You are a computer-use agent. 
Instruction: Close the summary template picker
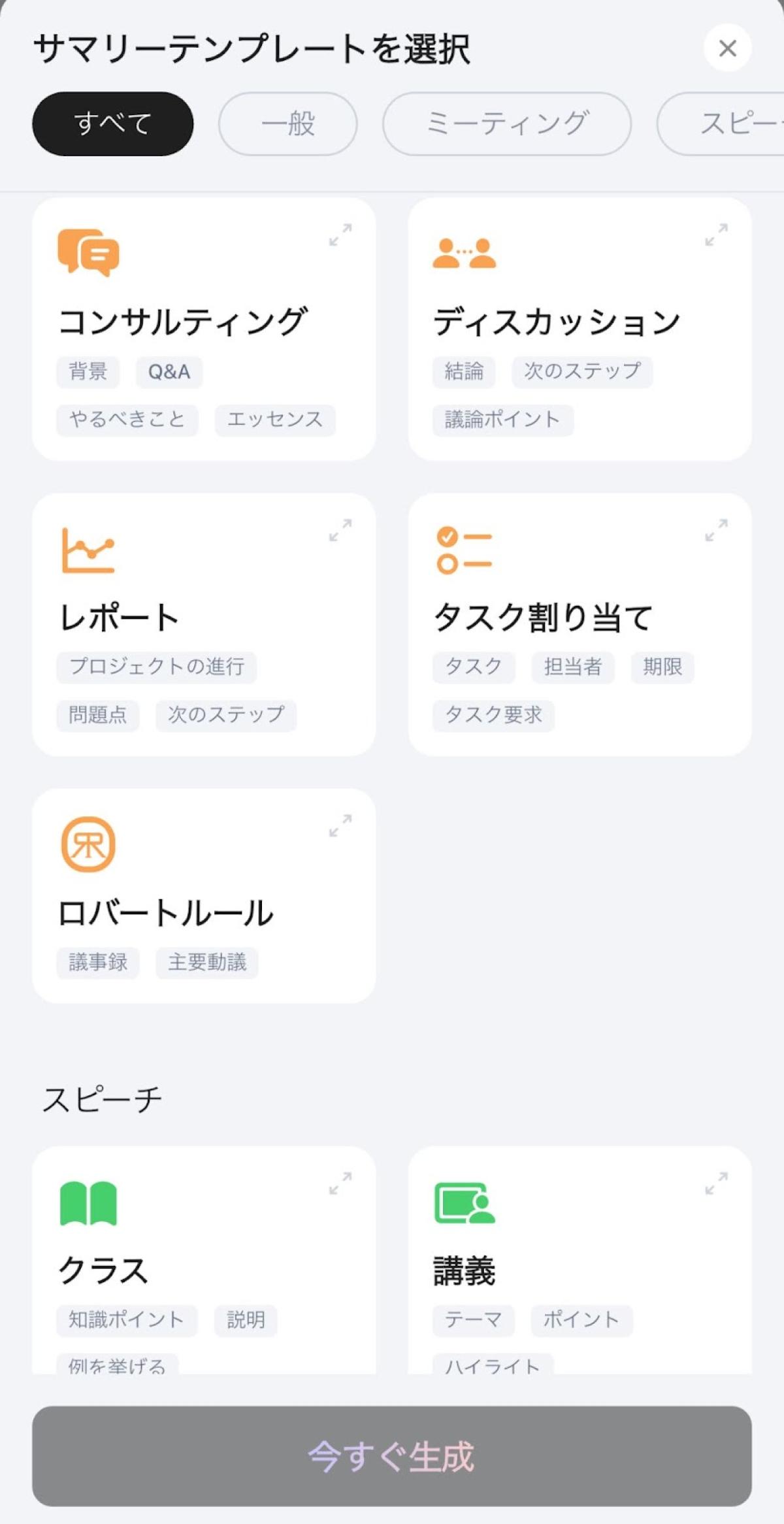pyautogui.click(x=727, y=48)
